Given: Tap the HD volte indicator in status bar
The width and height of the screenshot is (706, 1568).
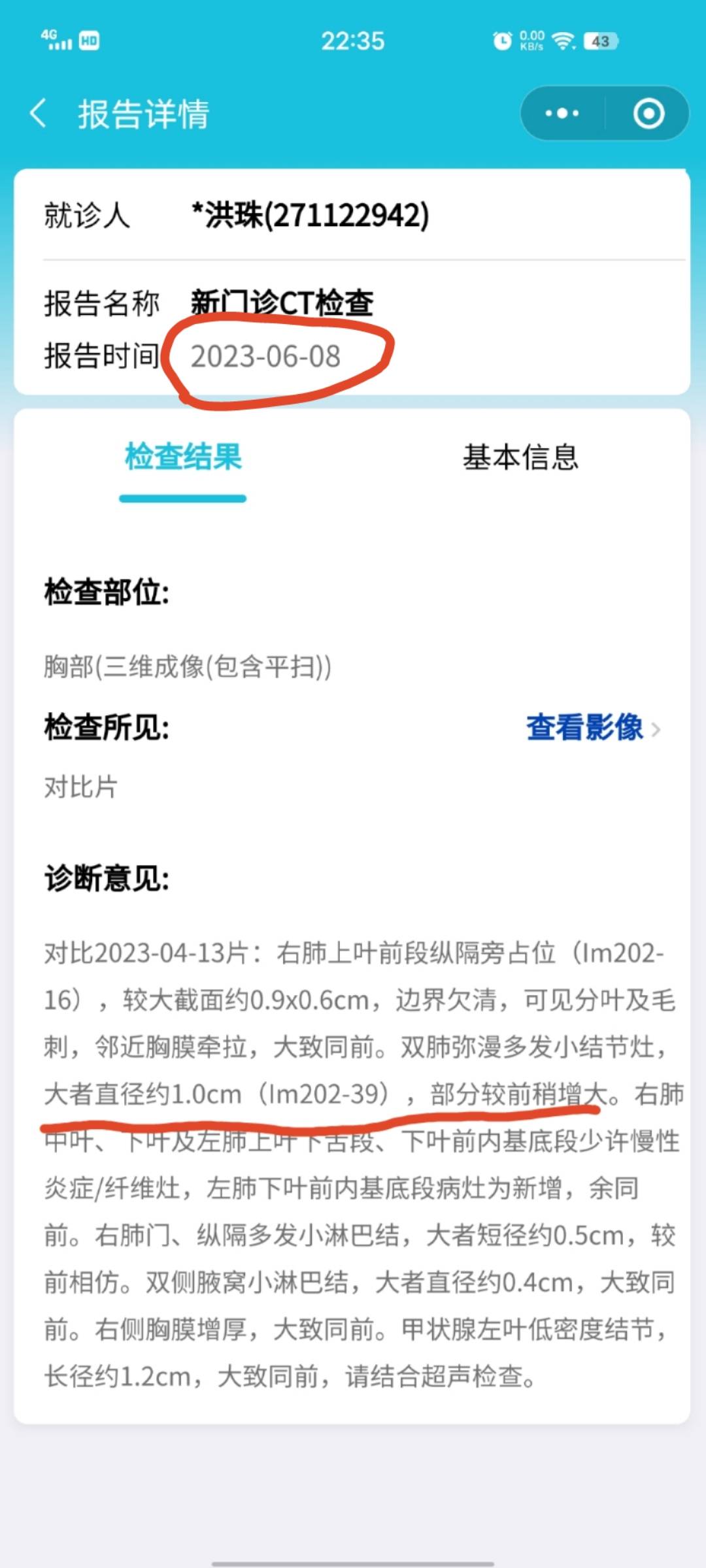Looking at the screenshot, I should [x=89, y=41].
